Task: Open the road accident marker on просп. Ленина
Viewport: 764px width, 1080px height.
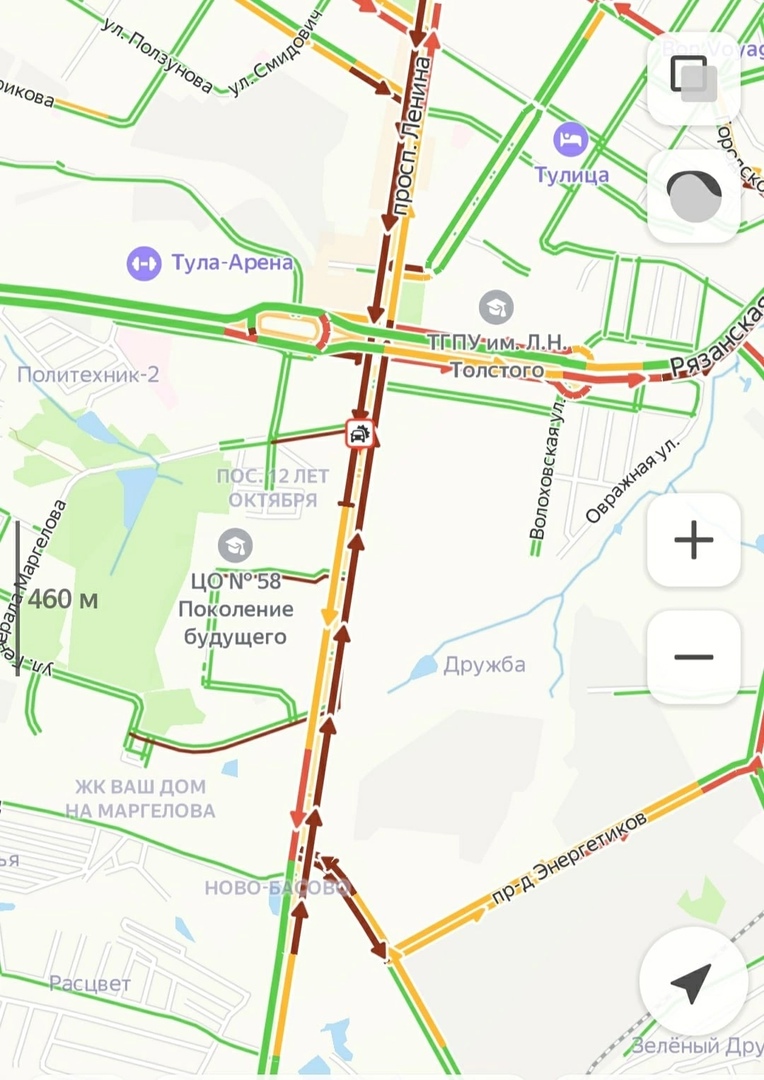Action: (x=360, y=433)
